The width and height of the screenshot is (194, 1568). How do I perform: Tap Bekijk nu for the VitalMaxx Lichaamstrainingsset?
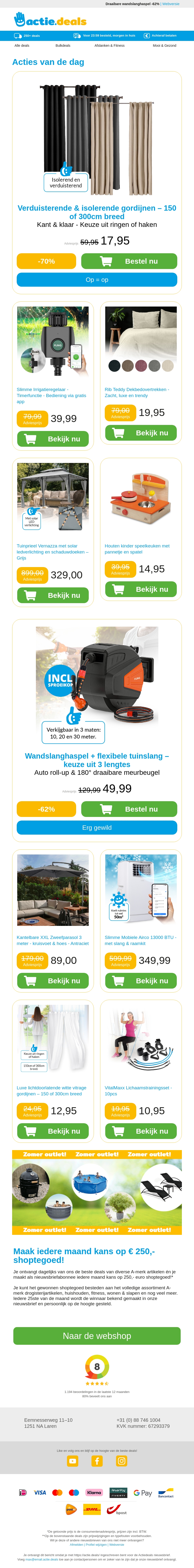(x=140, y=1131)
